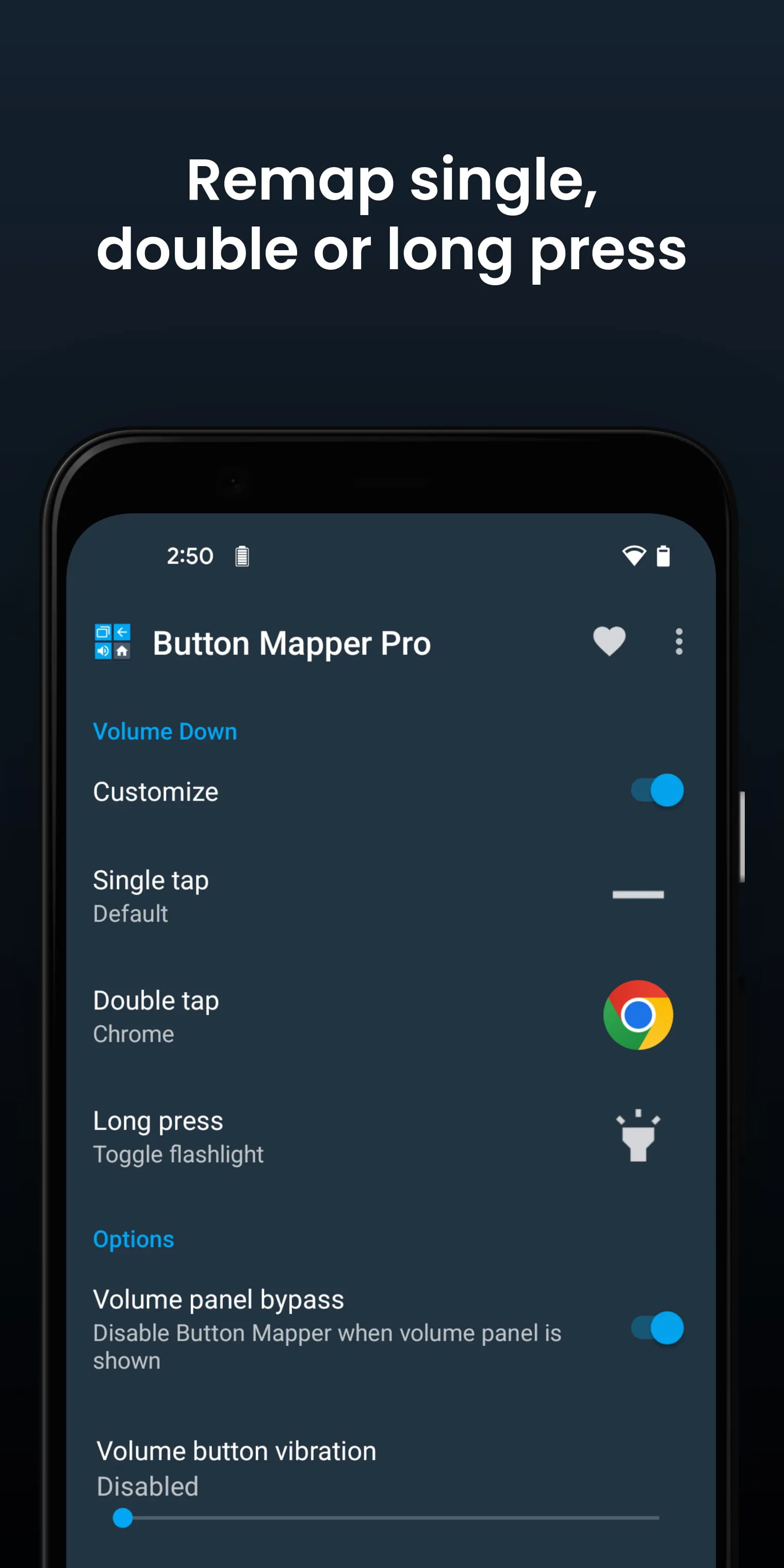Viewport: 784px width, 1568px height.
Task: Tap the flashlight icon for Long press
Action: point(638,1137)
